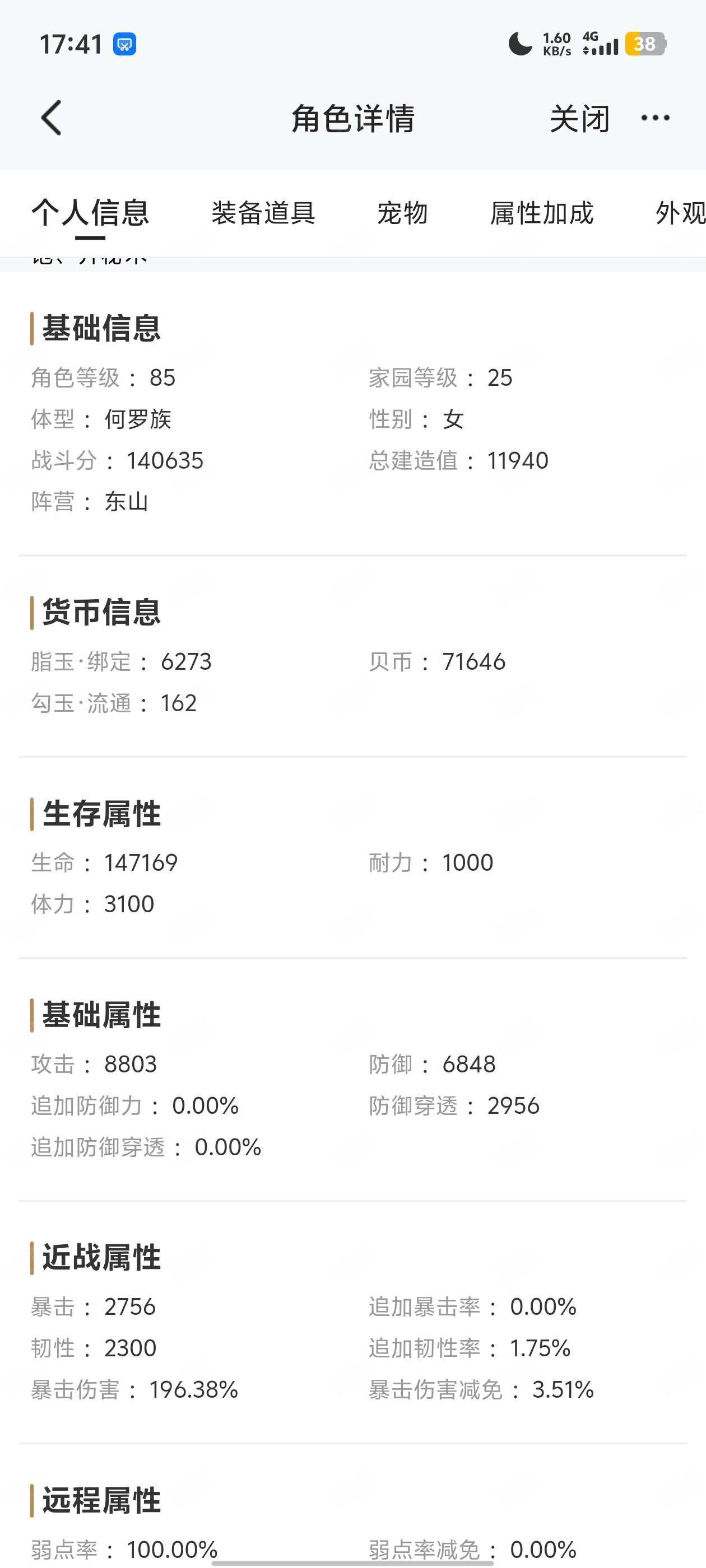Select the 个人信息 tab
This screenshot has width=706, height=1568.
click(x=90, y=213)
